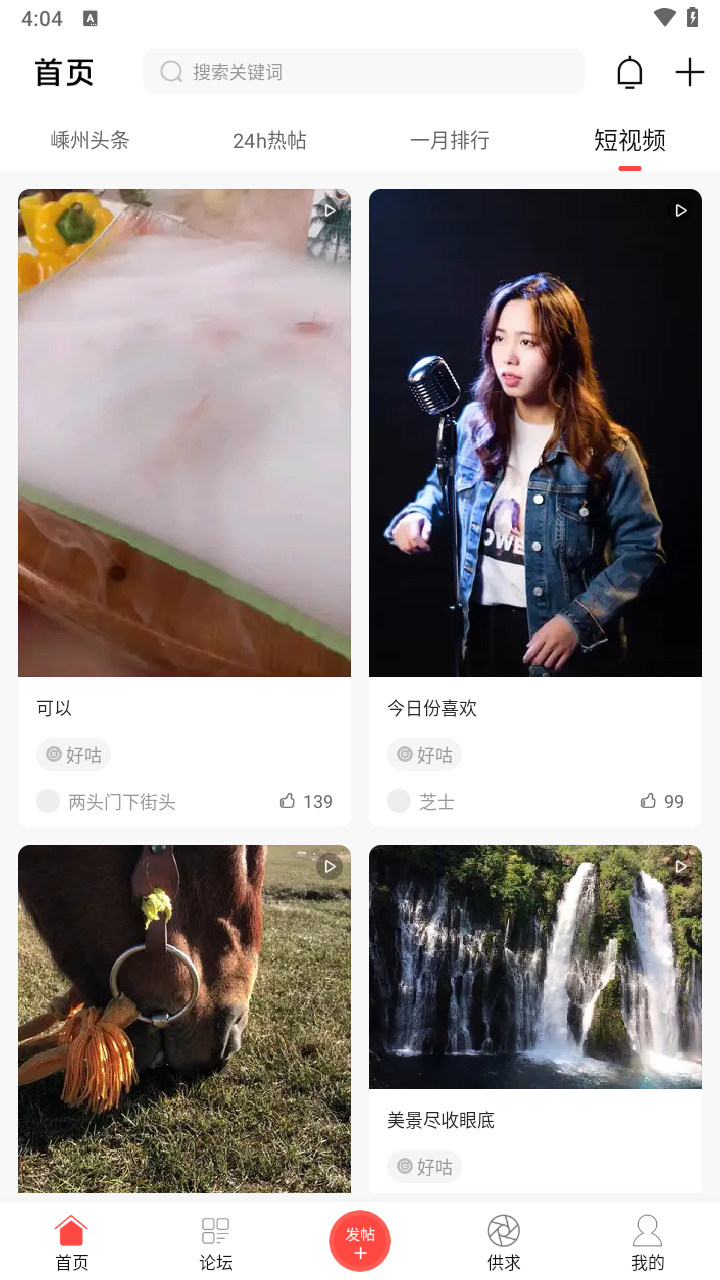Tap the 好咕 tag under 今日份喜欢

pyautogui.click(x=424, y=755)
